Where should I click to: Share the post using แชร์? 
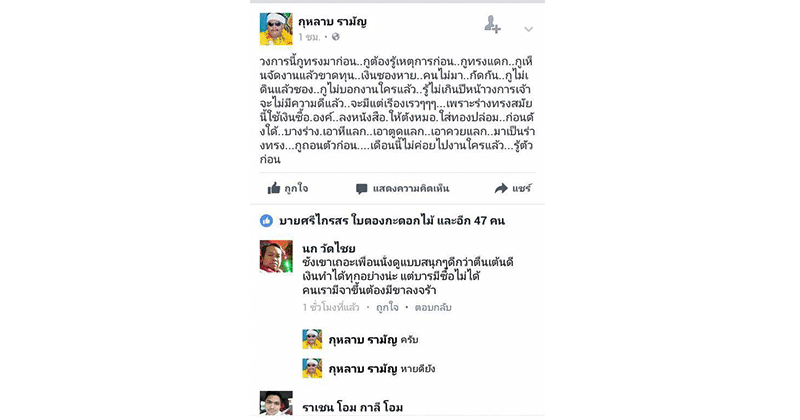coord(512,187)
